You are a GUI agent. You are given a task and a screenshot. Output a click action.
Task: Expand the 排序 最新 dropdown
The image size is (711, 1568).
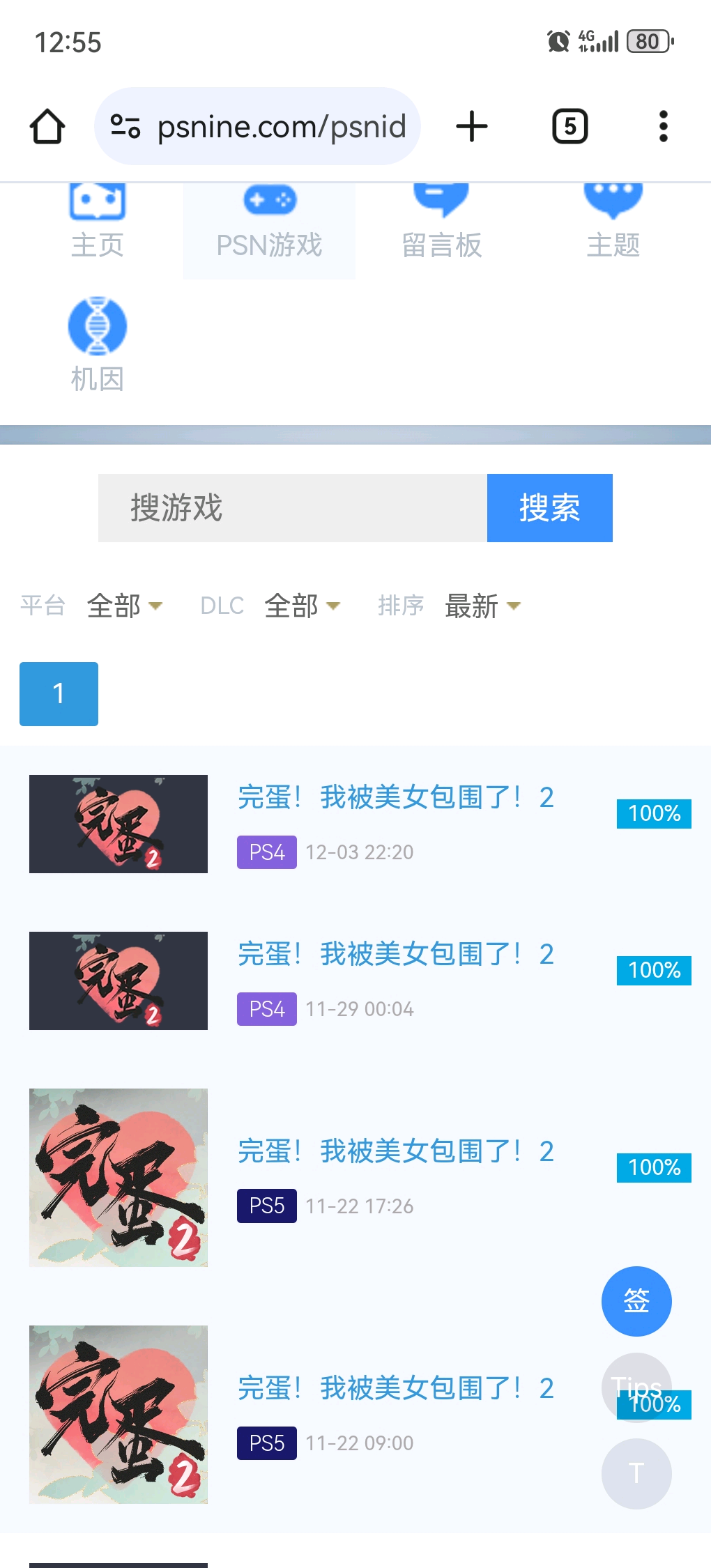pyautogui.click(x=482, y=606)
